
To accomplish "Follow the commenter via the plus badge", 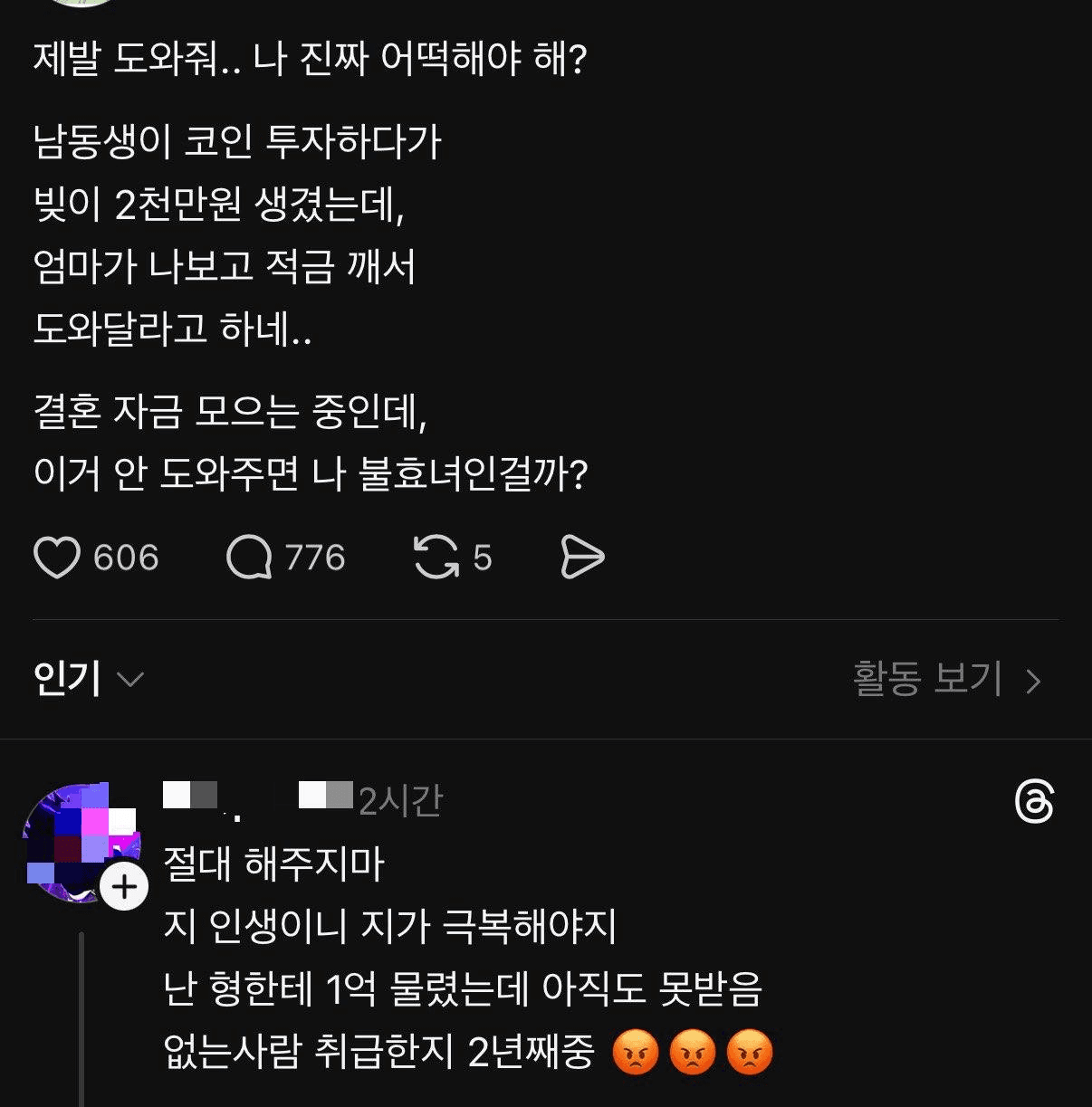I will pyautogui.click(x=124, y=886).
